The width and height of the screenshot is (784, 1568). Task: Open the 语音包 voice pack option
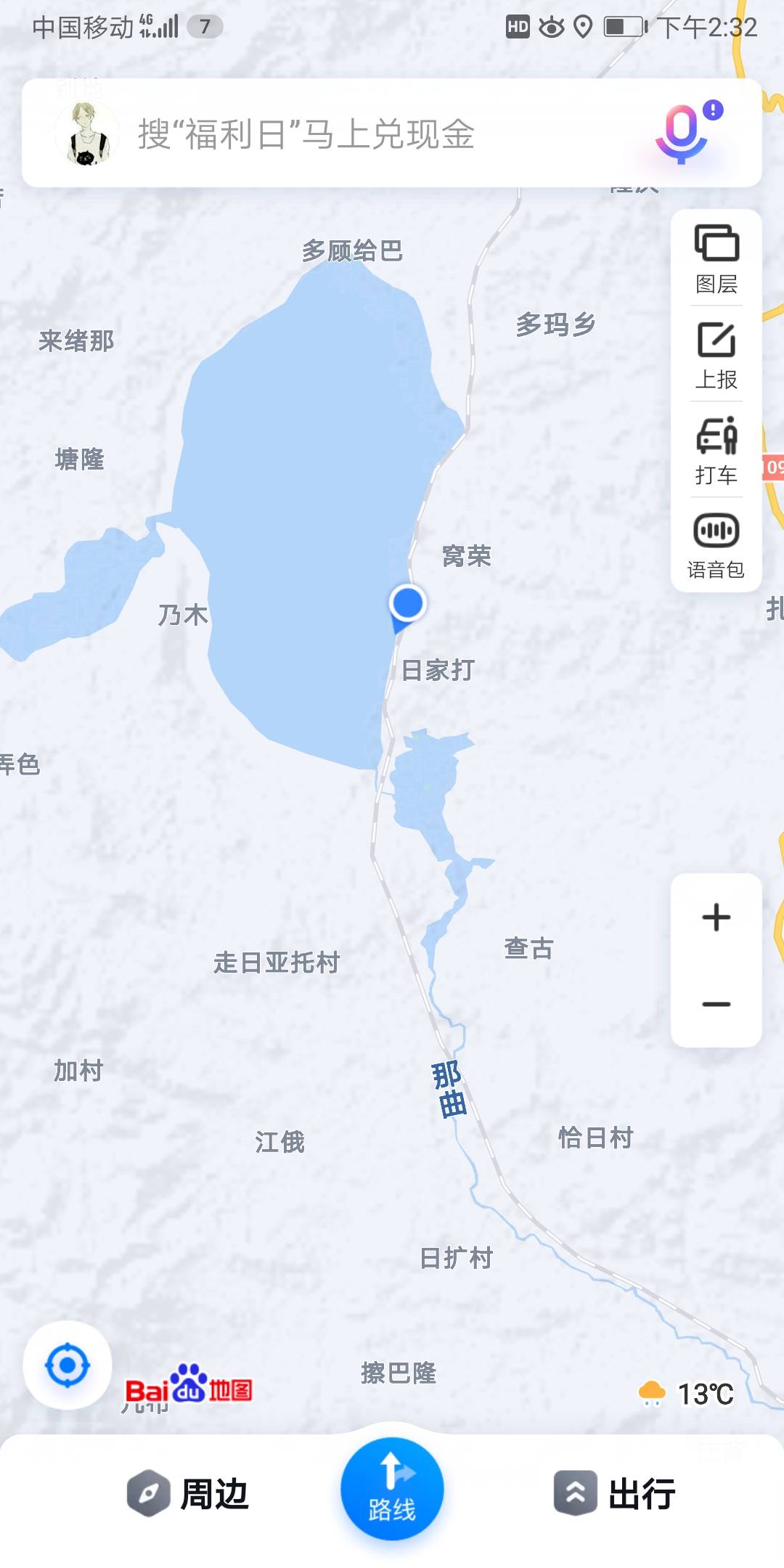point(716,546)
